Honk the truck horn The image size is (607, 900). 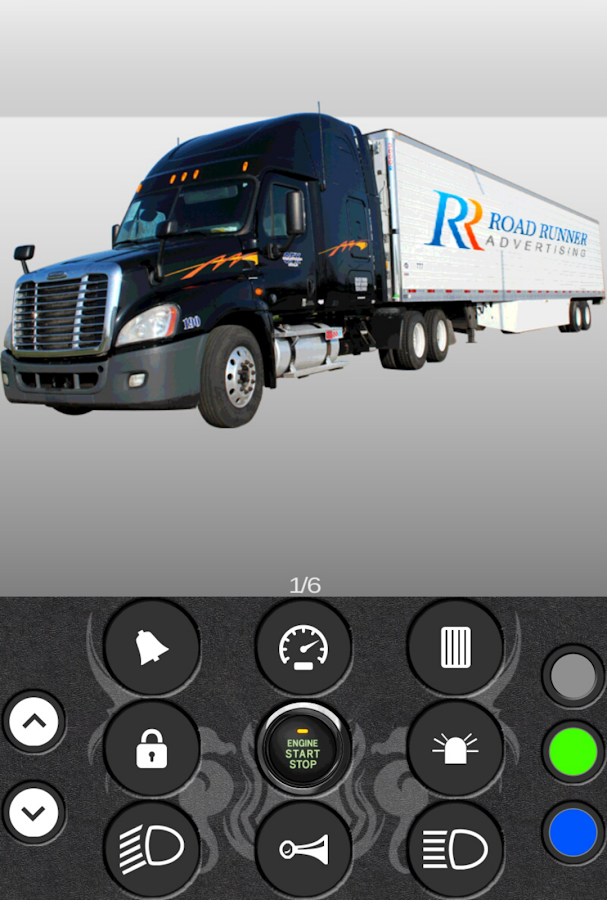point(303,849)
